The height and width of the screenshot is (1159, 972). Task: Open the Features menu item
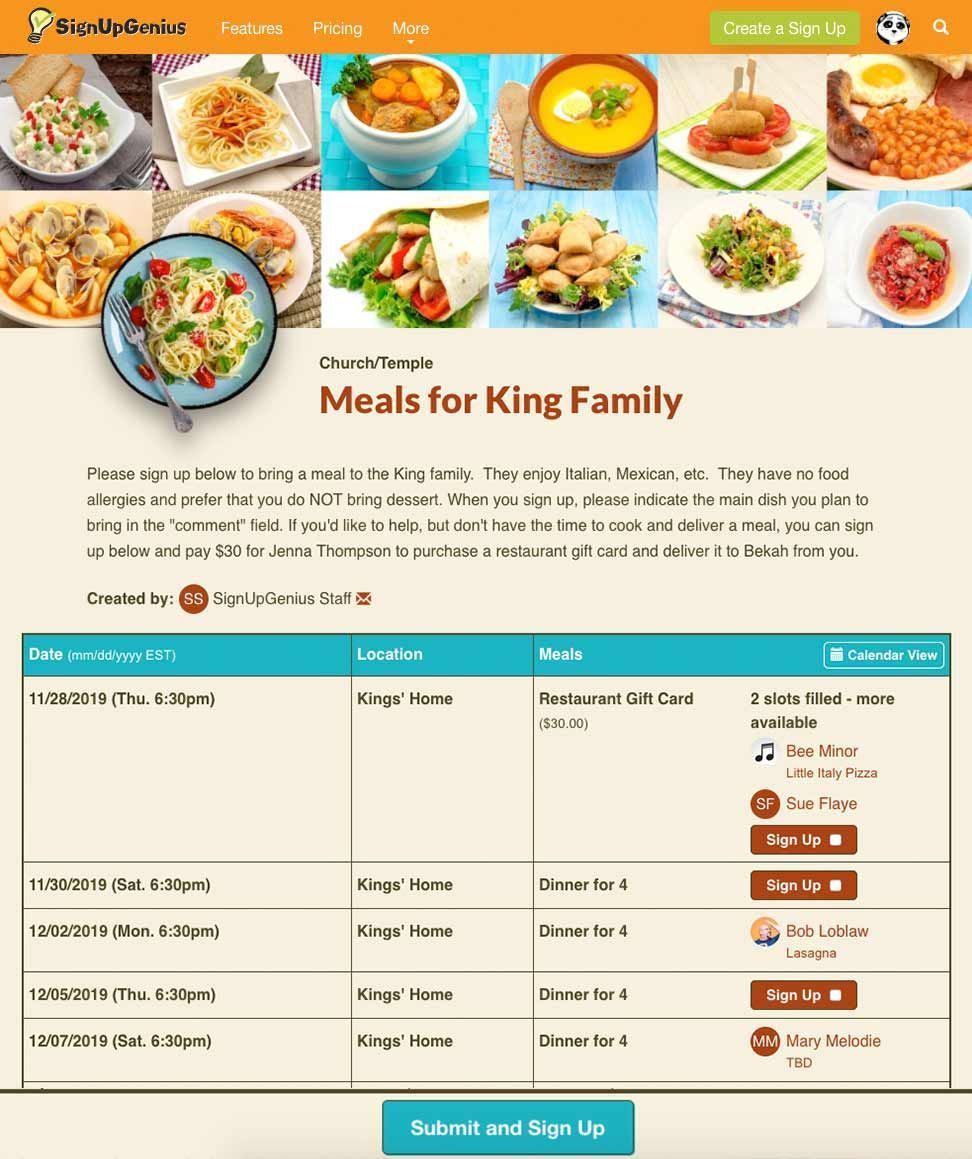coord(251,28)
